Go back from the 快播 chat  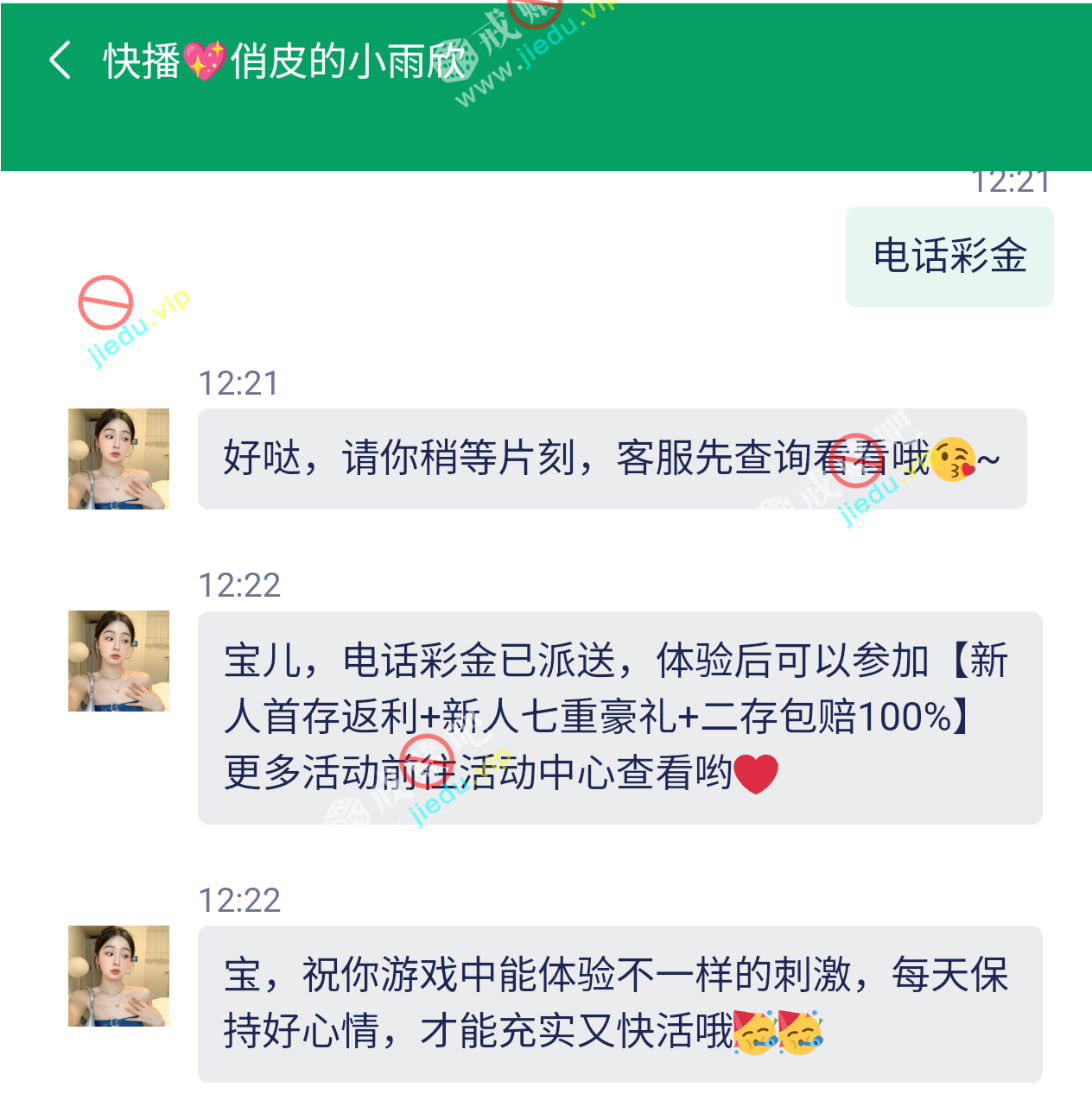pos(59,62)
